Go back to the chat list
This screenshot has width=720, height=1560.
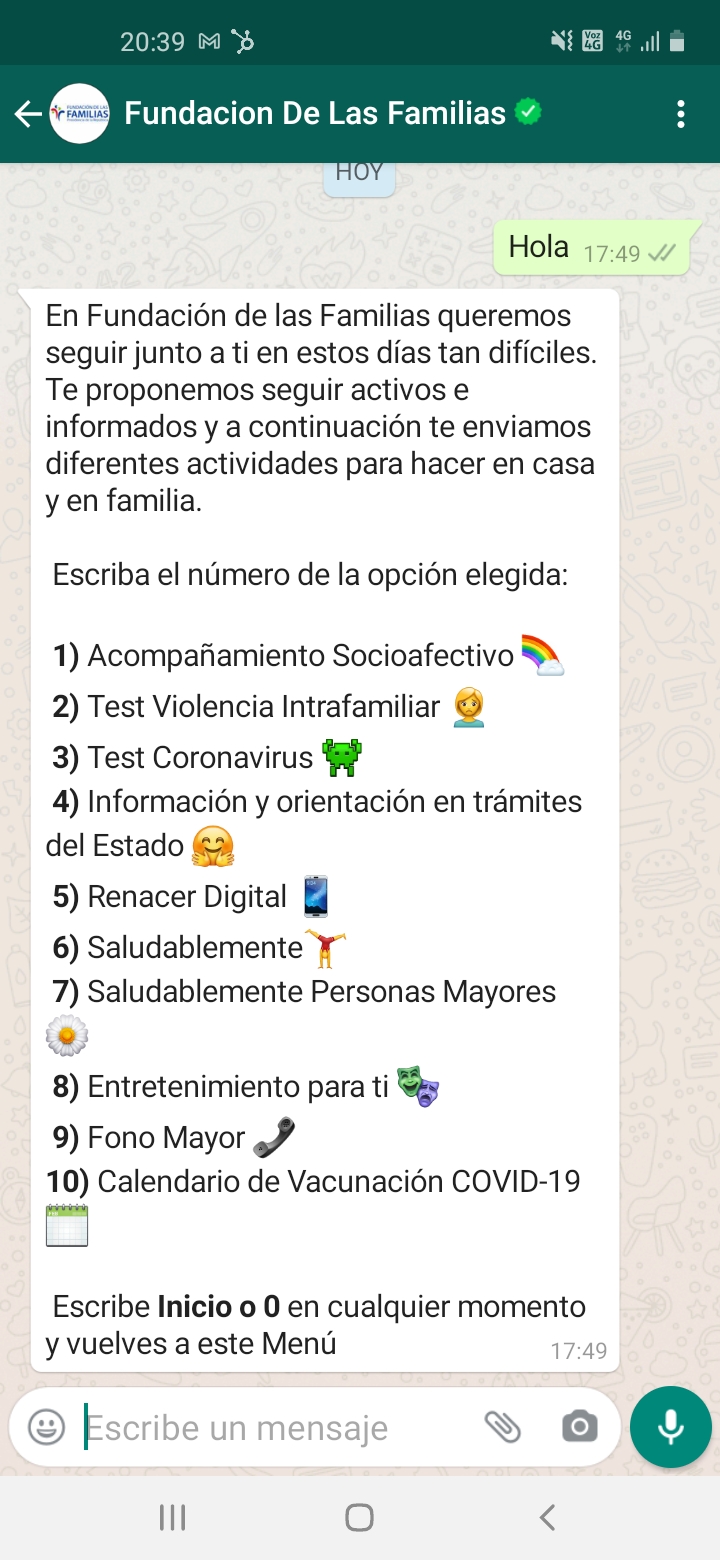click(27, 114)
